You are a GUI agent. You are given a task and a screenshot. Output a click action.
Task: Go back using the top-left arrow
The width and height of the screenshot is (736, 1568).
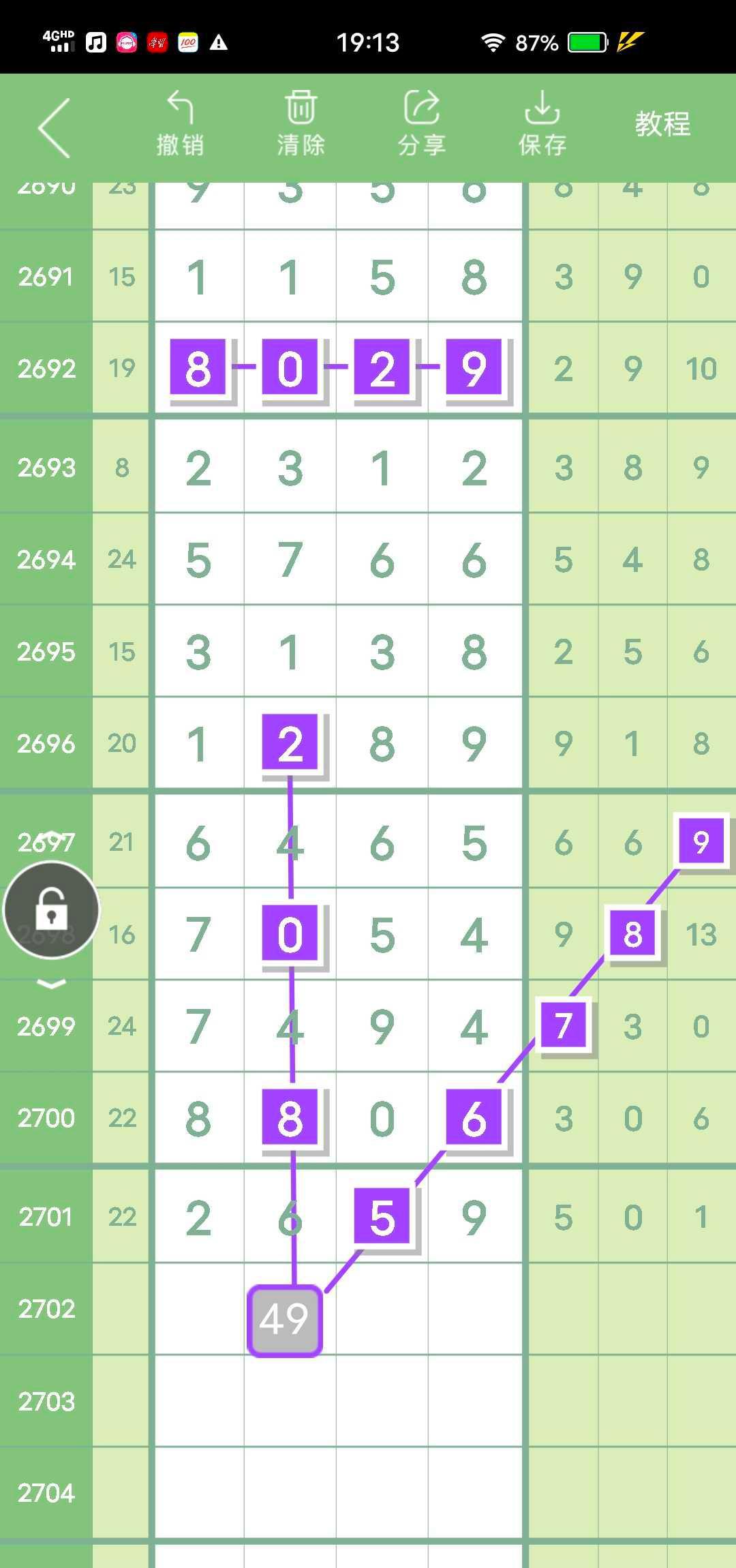point(55,127)
